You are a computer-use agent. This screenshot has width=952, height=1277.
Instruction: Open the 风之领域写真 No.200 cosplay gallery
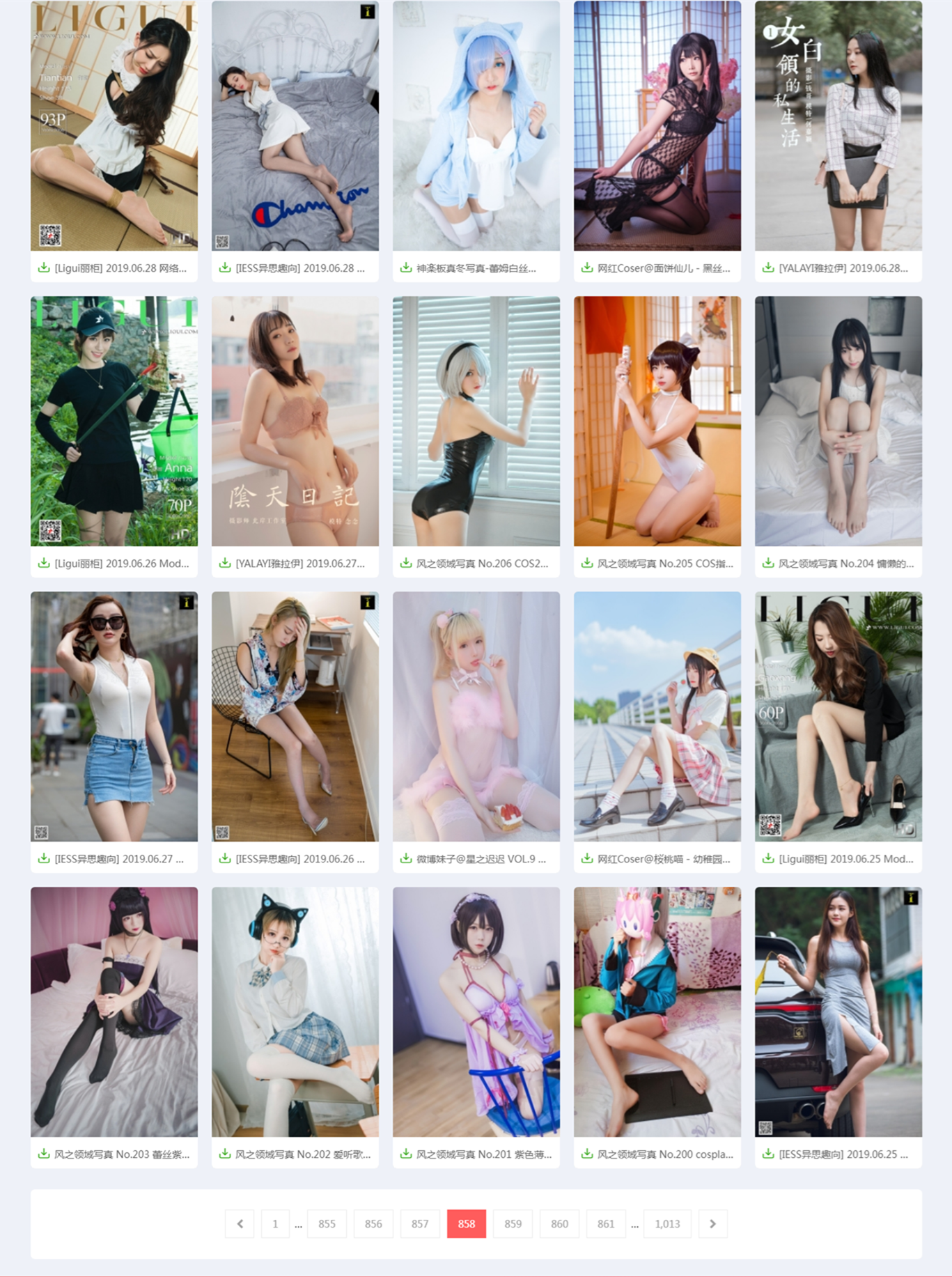point(664,1154)
